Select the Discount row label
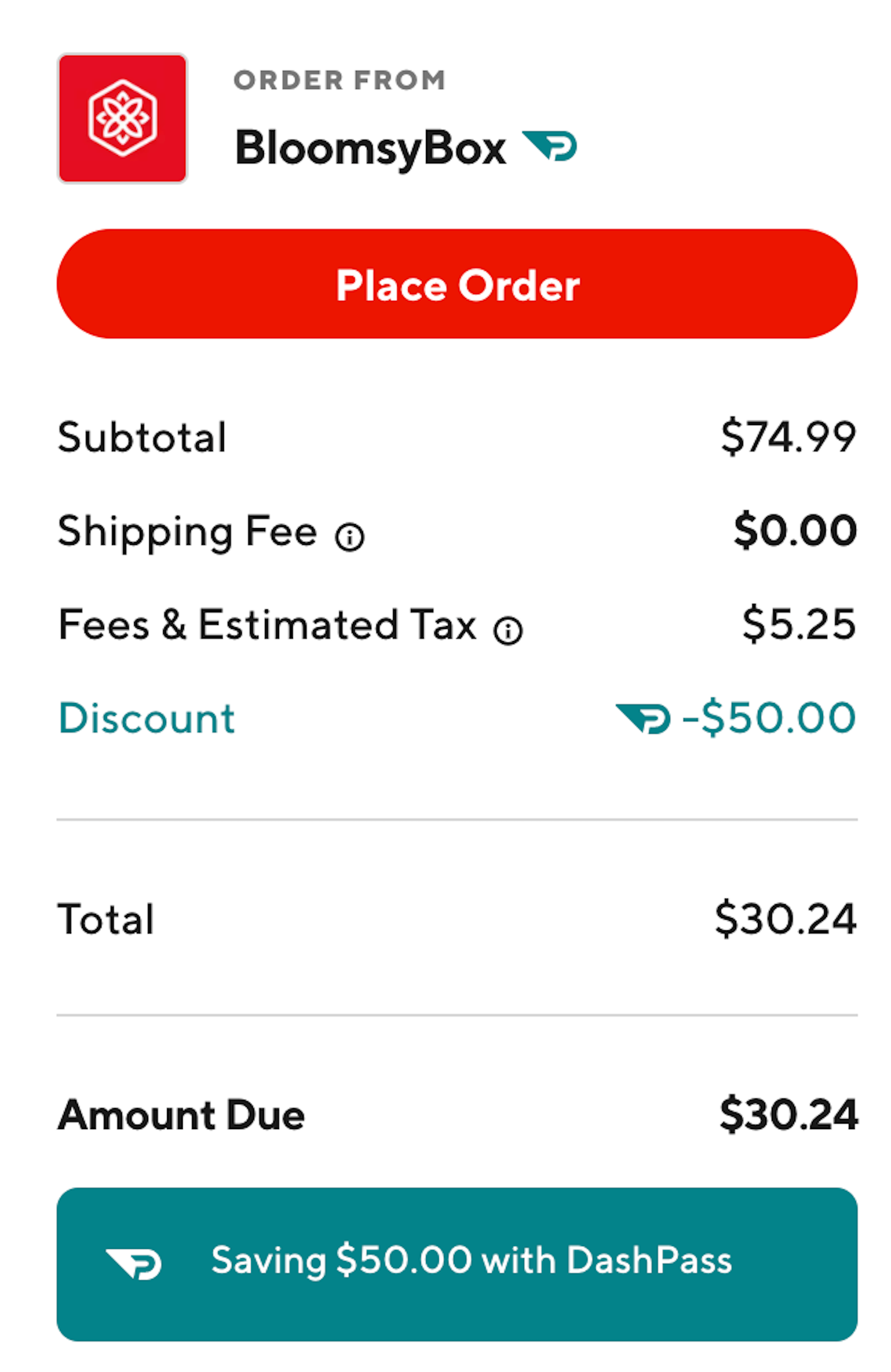This screenshot has width=891, height=1372. (146, 717)
